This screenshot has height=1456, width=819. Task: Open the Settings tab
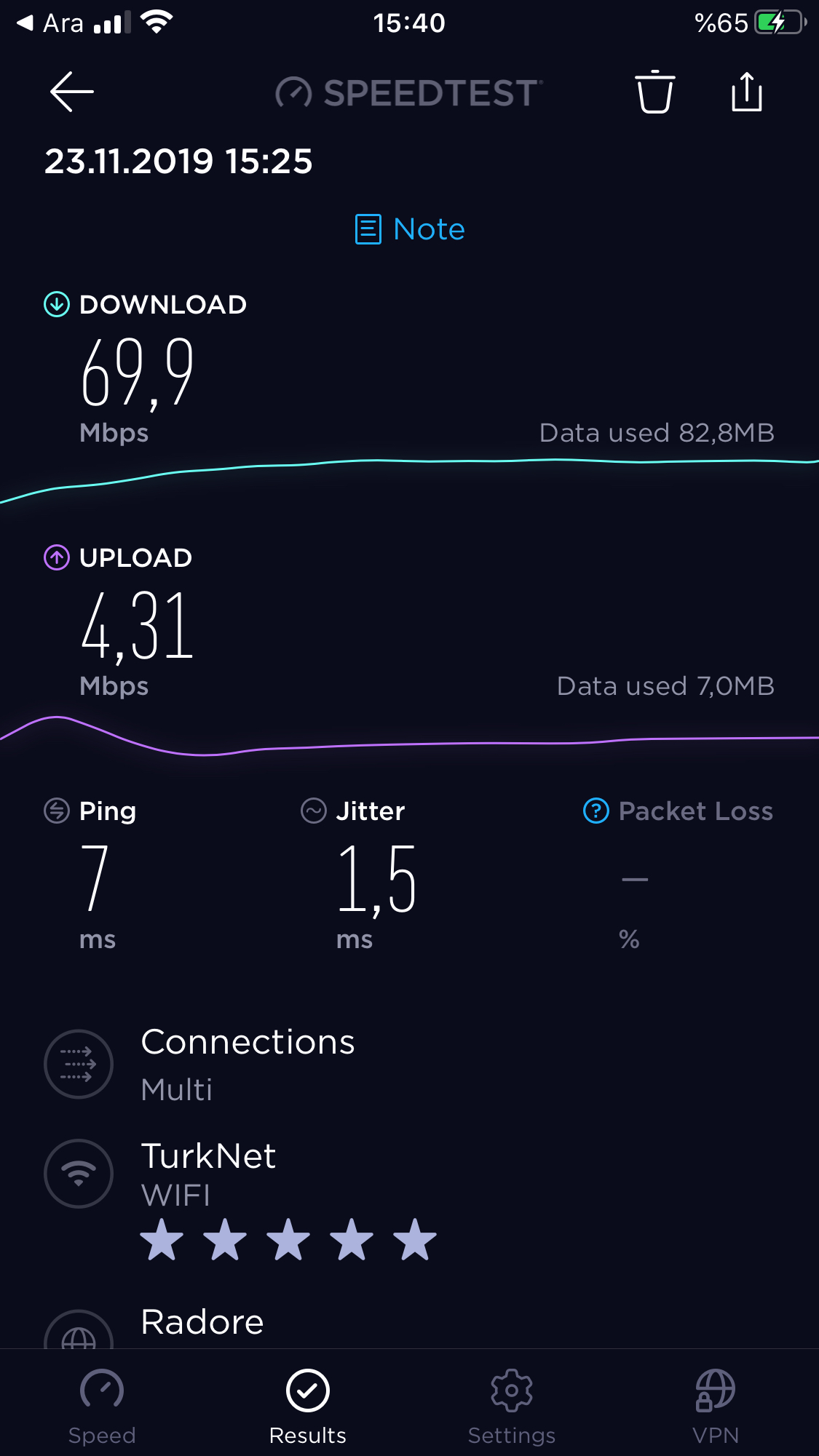click(x=512, y=1407)
